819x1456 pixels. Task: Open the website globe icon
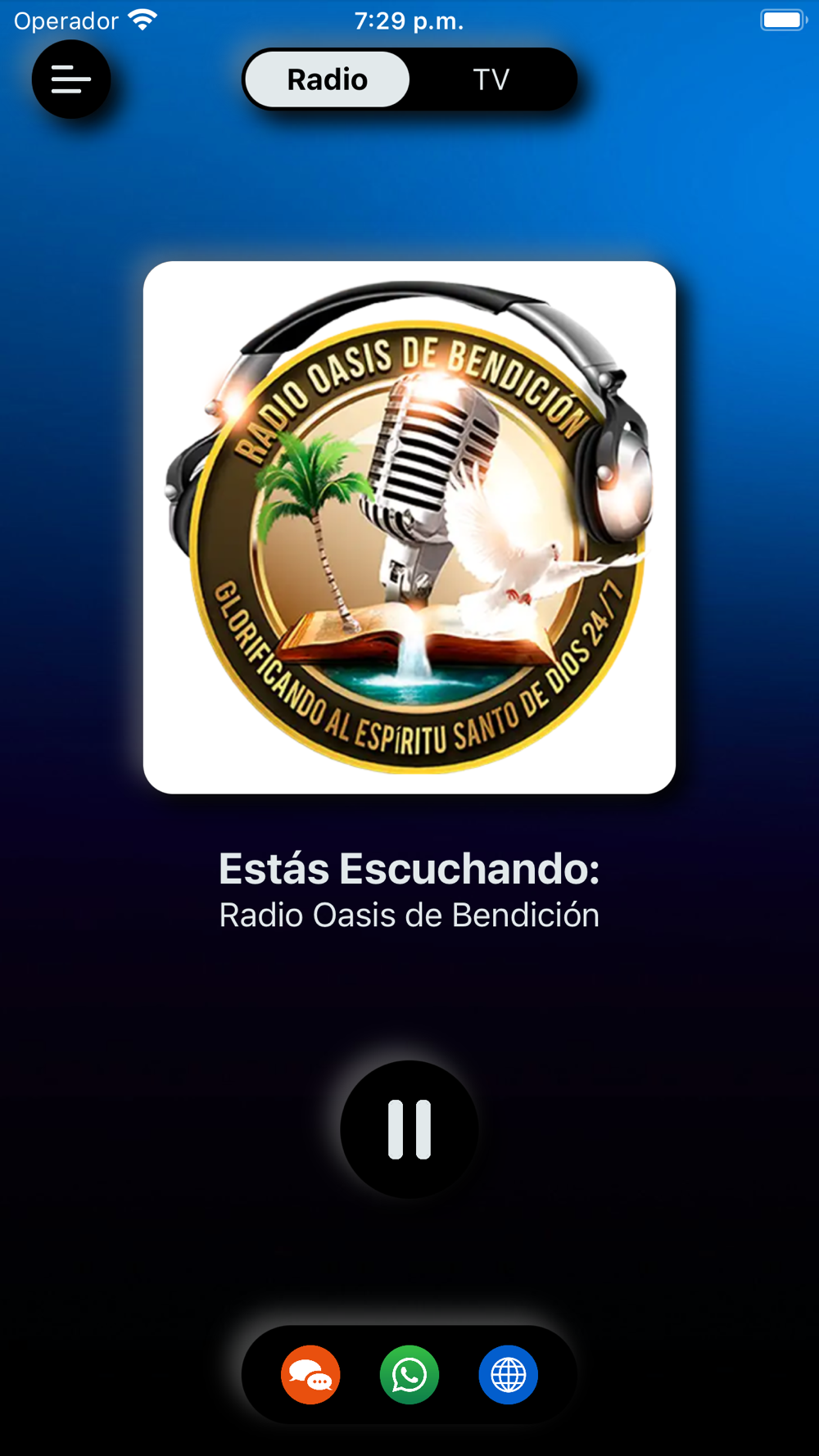pos(509,1375)
